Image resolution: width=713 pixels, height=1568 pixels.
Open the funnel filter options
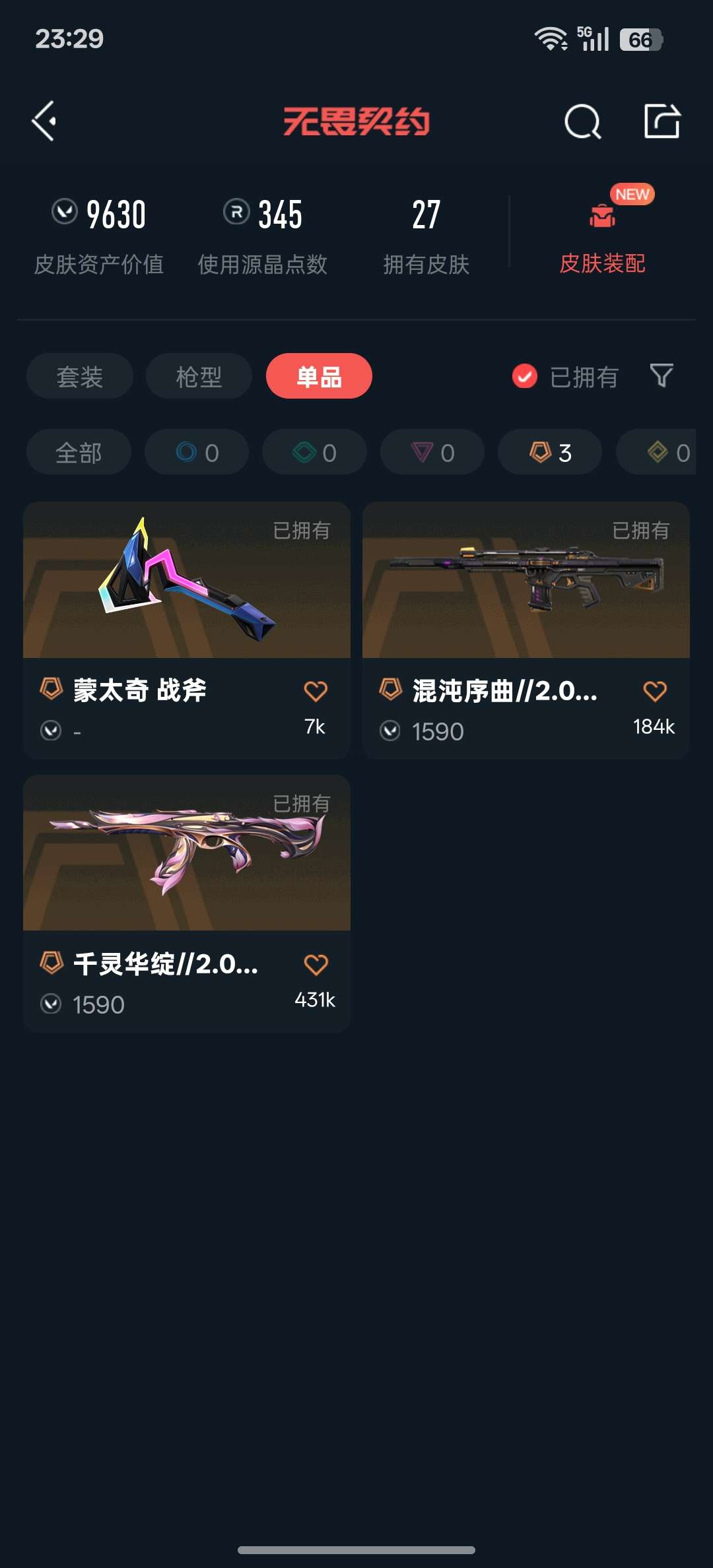662,376
